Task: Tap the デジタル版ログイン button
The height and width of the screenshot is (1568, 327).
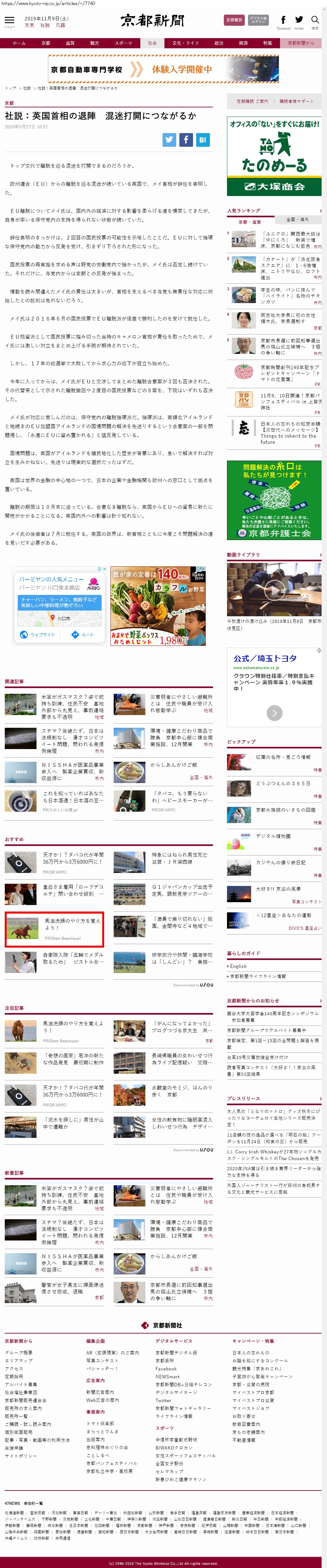Action: point(258,19)
